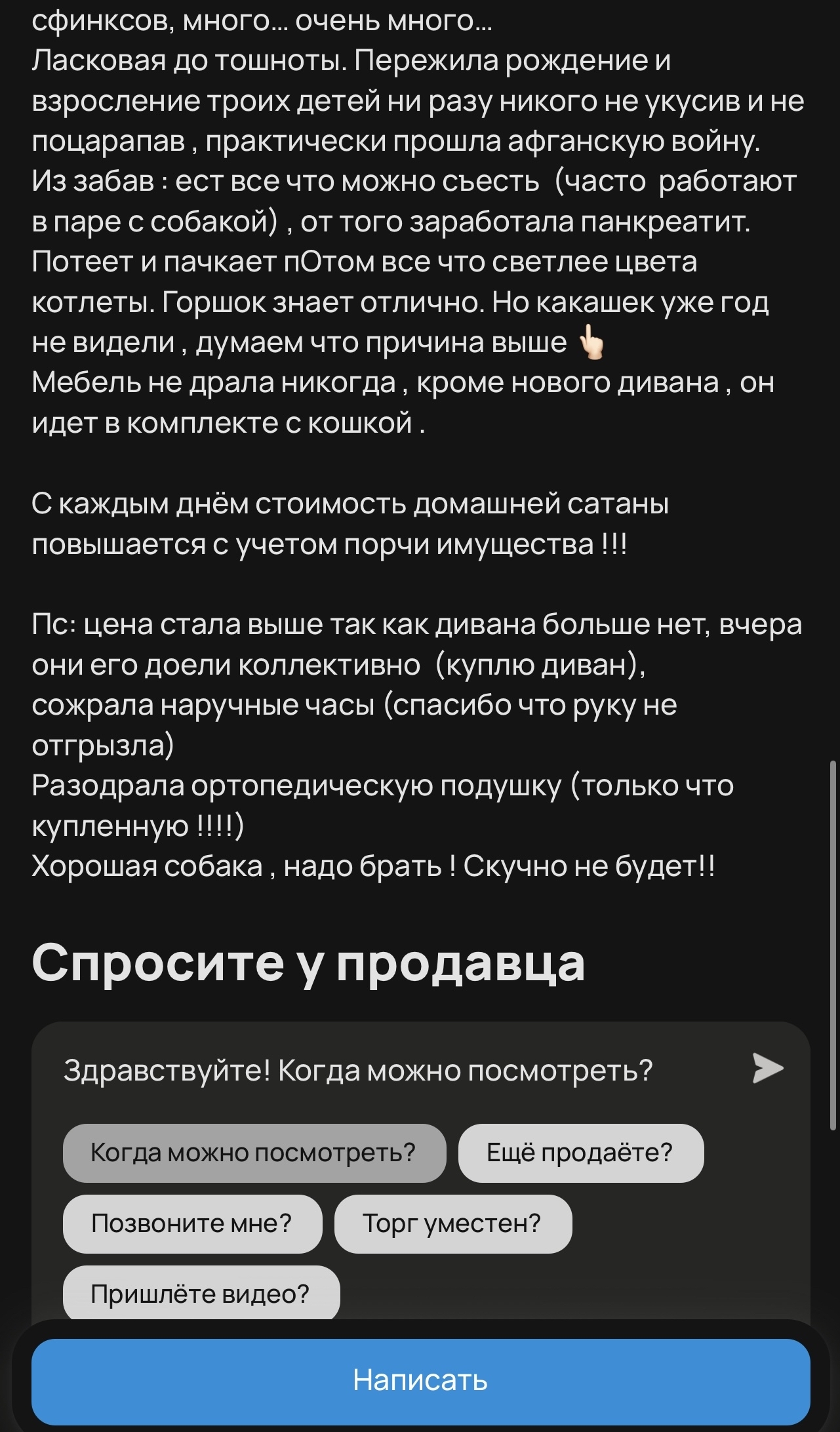Choose the 'Ещё продаёте?' quick question
The image size is (840, 1432).
[x=580, y=1153]
